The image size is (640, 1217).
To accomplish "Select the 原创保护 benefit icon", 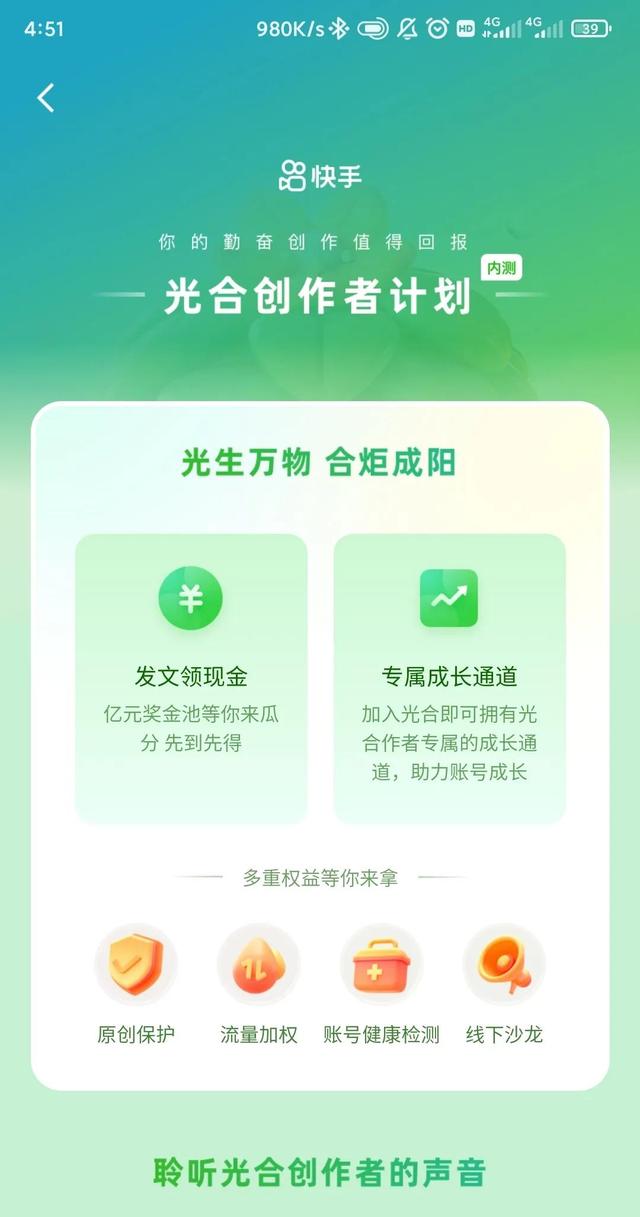I will pyautogui.click(x=136, y=965).
